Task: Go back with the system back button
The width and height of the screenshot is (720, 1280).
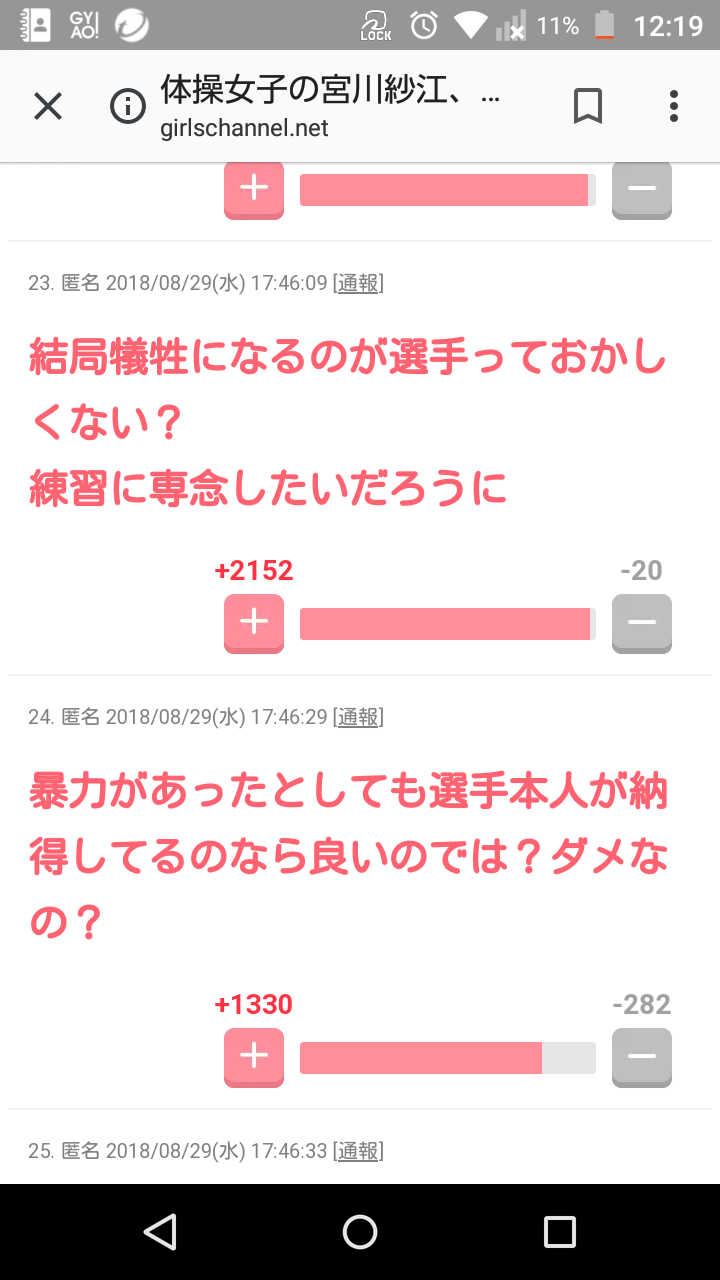Action: [x=160, y=1232]
